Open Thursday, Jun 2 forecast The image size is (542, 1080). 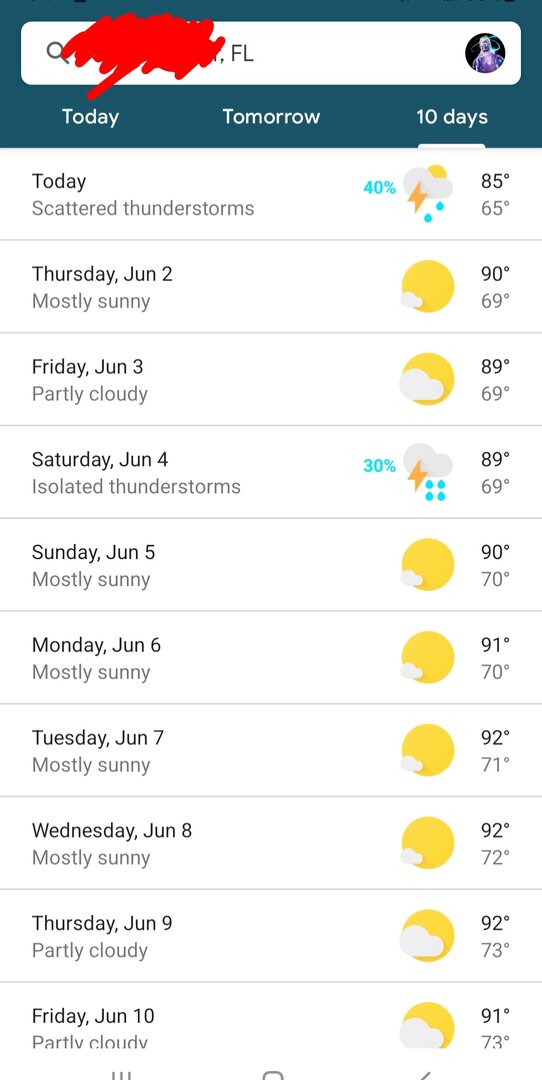(271, 287)
